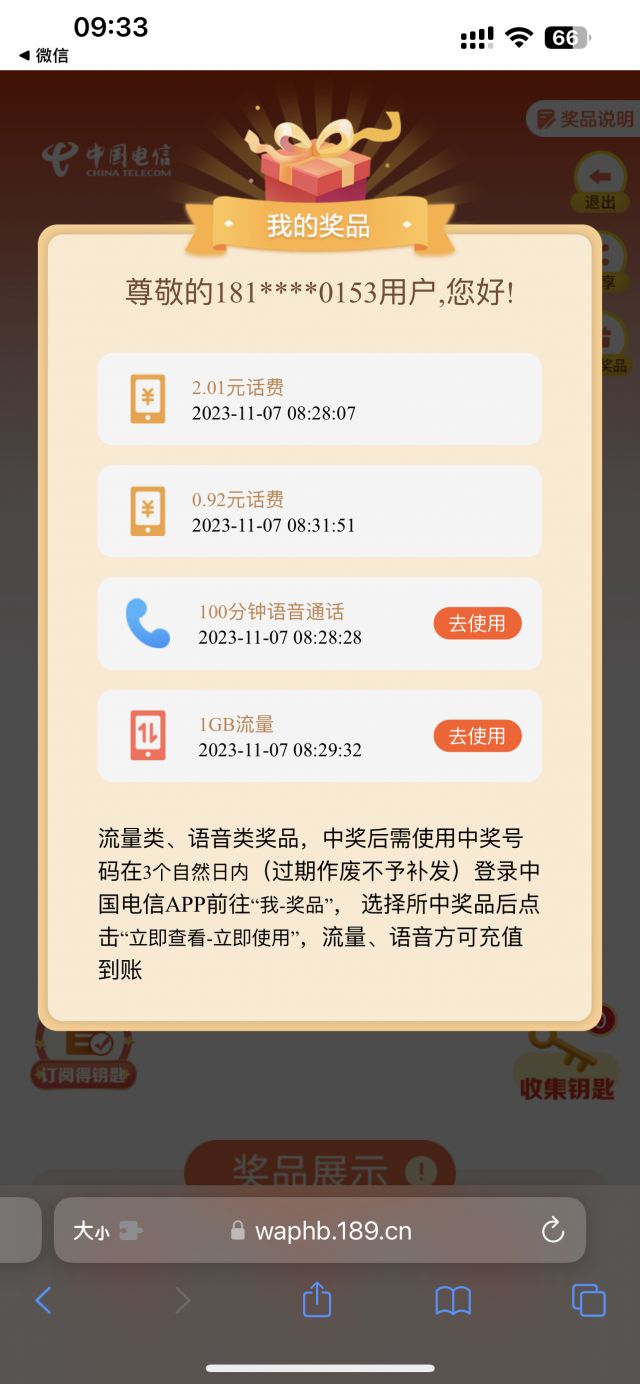Go back in Safari
640x1384 pixels.
43,1300
